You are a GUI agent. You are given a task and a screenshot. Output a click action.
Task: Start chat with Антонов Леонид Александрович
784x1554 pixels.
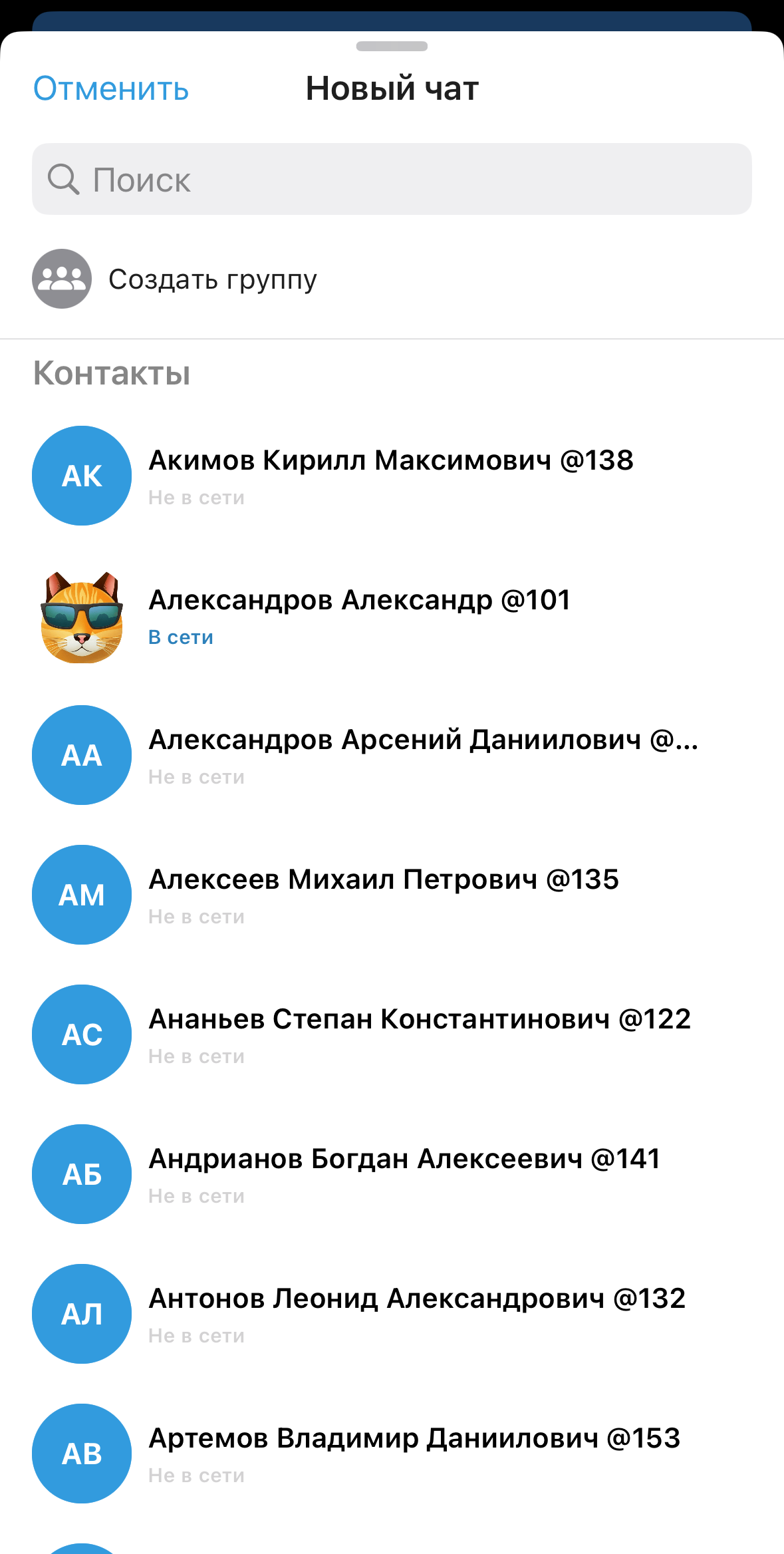click(x=416, y=1314)
